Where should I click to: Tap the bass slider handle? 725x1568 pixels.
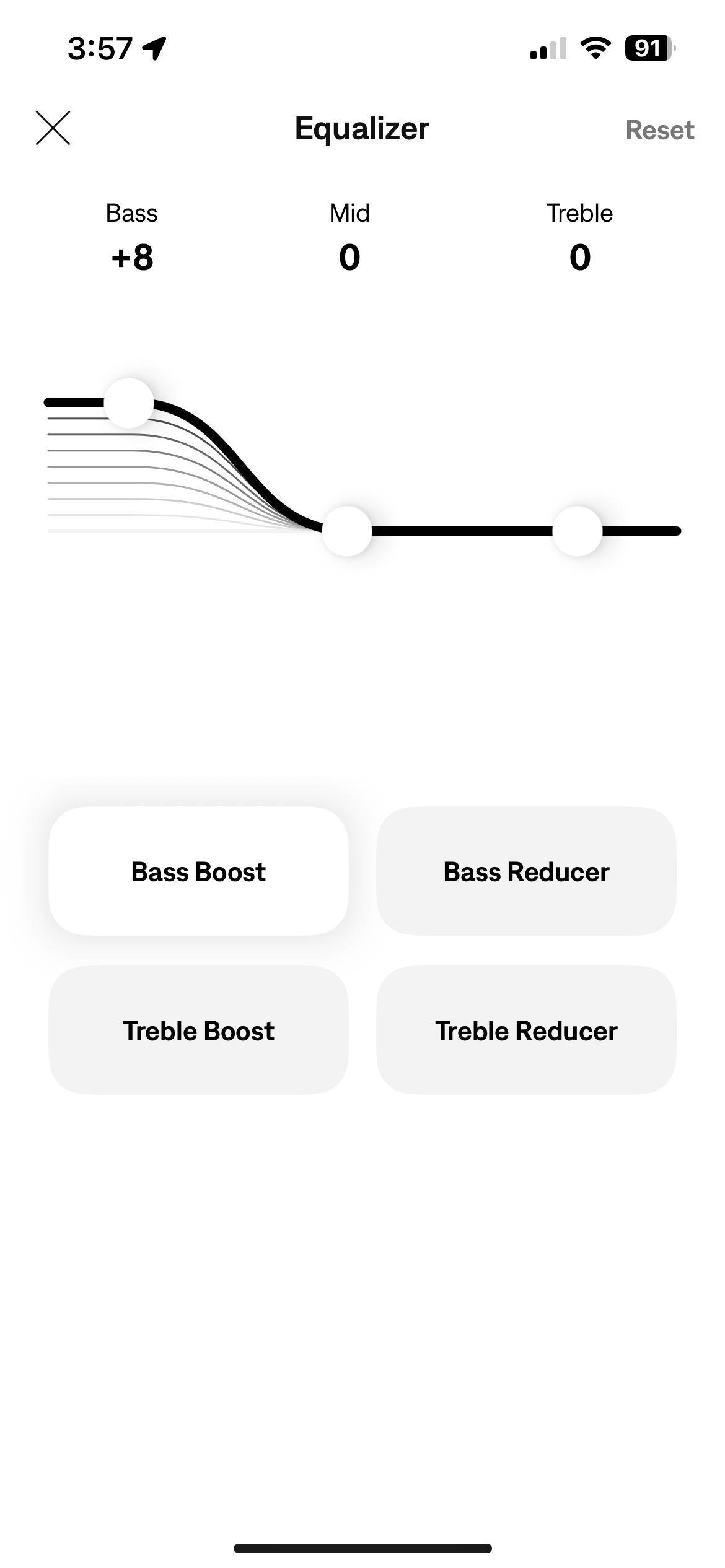coord(129,403)
